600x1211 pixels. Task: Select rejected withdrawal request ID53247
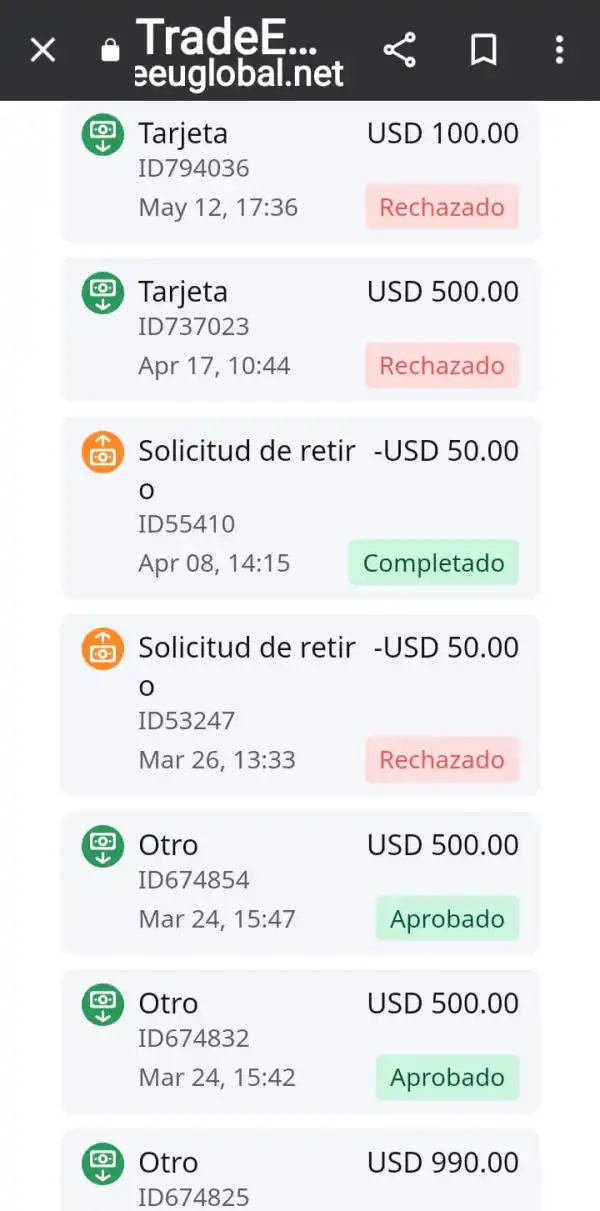click(300, 704)
